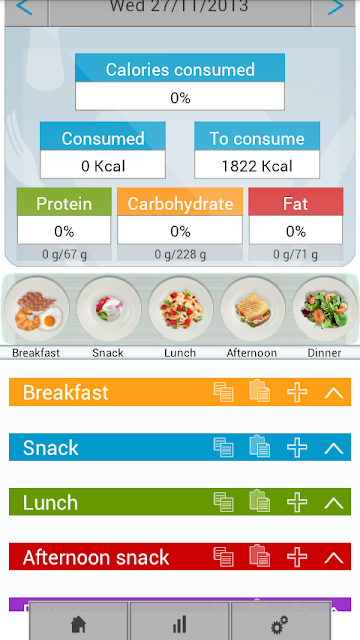
Task: Paste entries into Breakfast
Action: (260, 391)
